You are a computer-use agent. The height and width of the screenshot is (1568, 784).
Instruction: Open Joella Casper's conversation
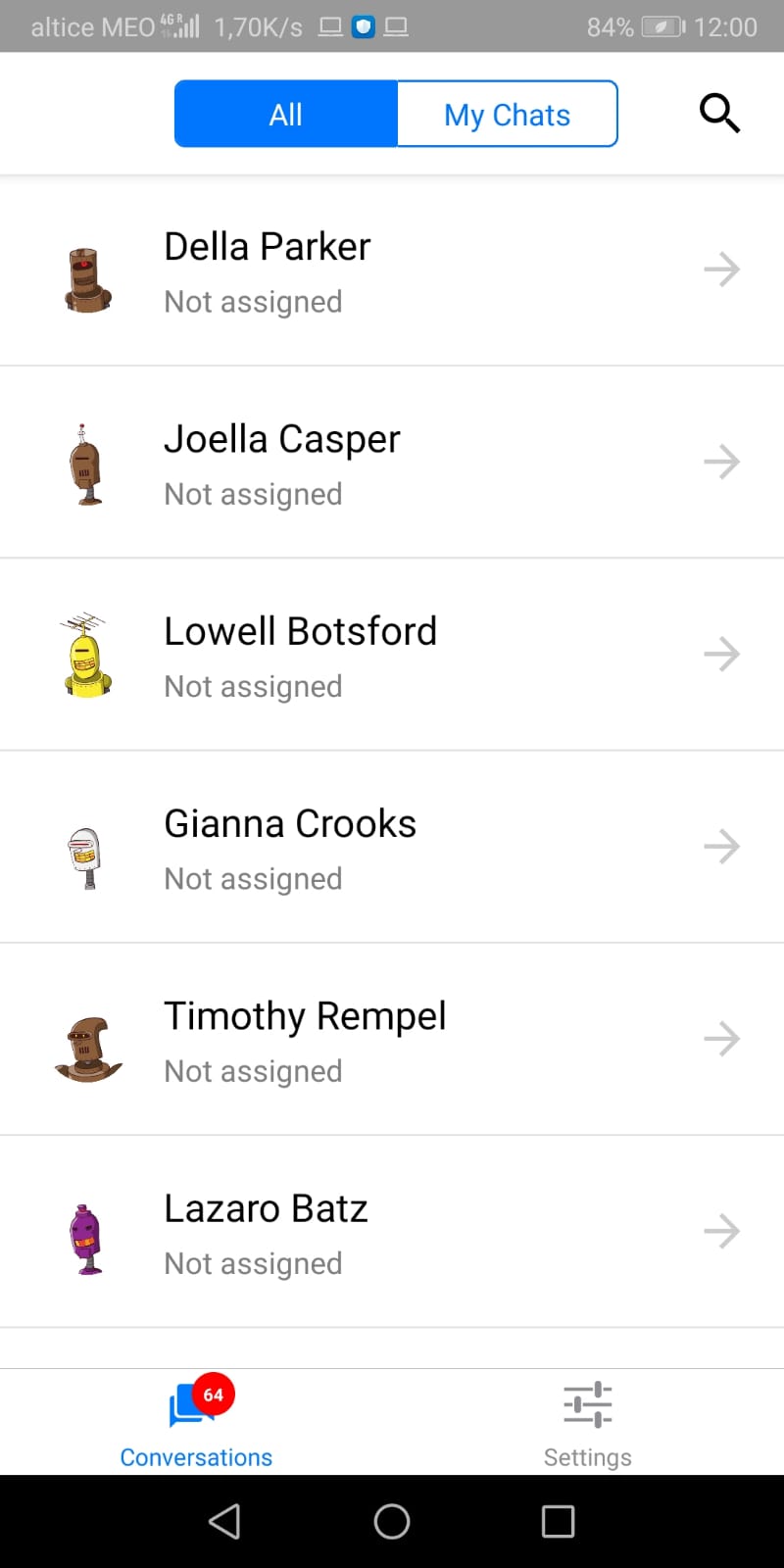point(392,463)
